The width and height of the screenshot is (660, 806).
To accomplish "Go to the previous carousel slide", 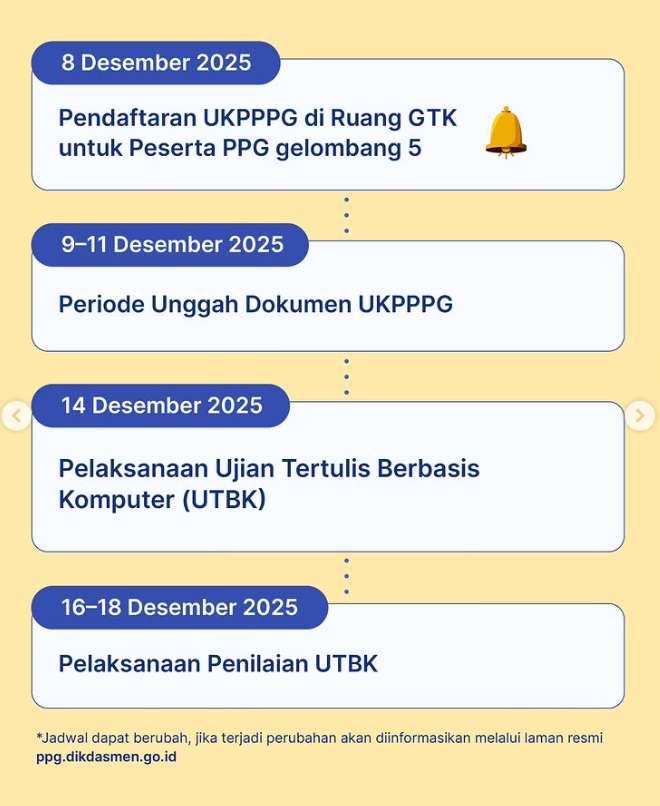I will pos(16,415).
